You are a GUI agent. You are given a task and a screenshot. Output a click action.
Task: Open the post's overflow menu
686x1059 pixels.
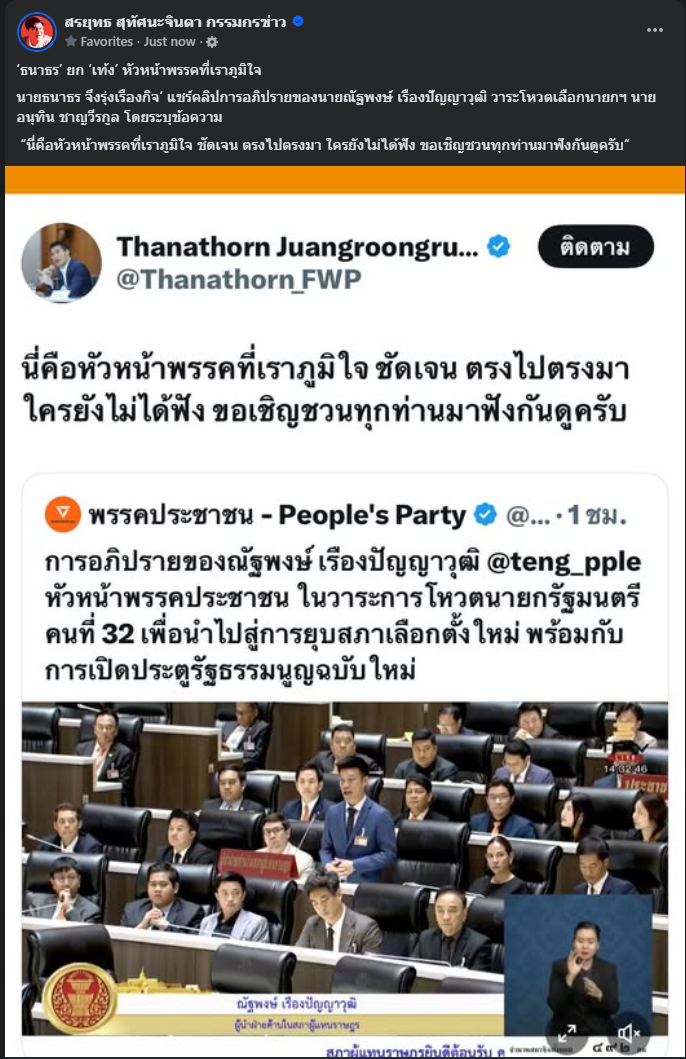pos(654,30)
